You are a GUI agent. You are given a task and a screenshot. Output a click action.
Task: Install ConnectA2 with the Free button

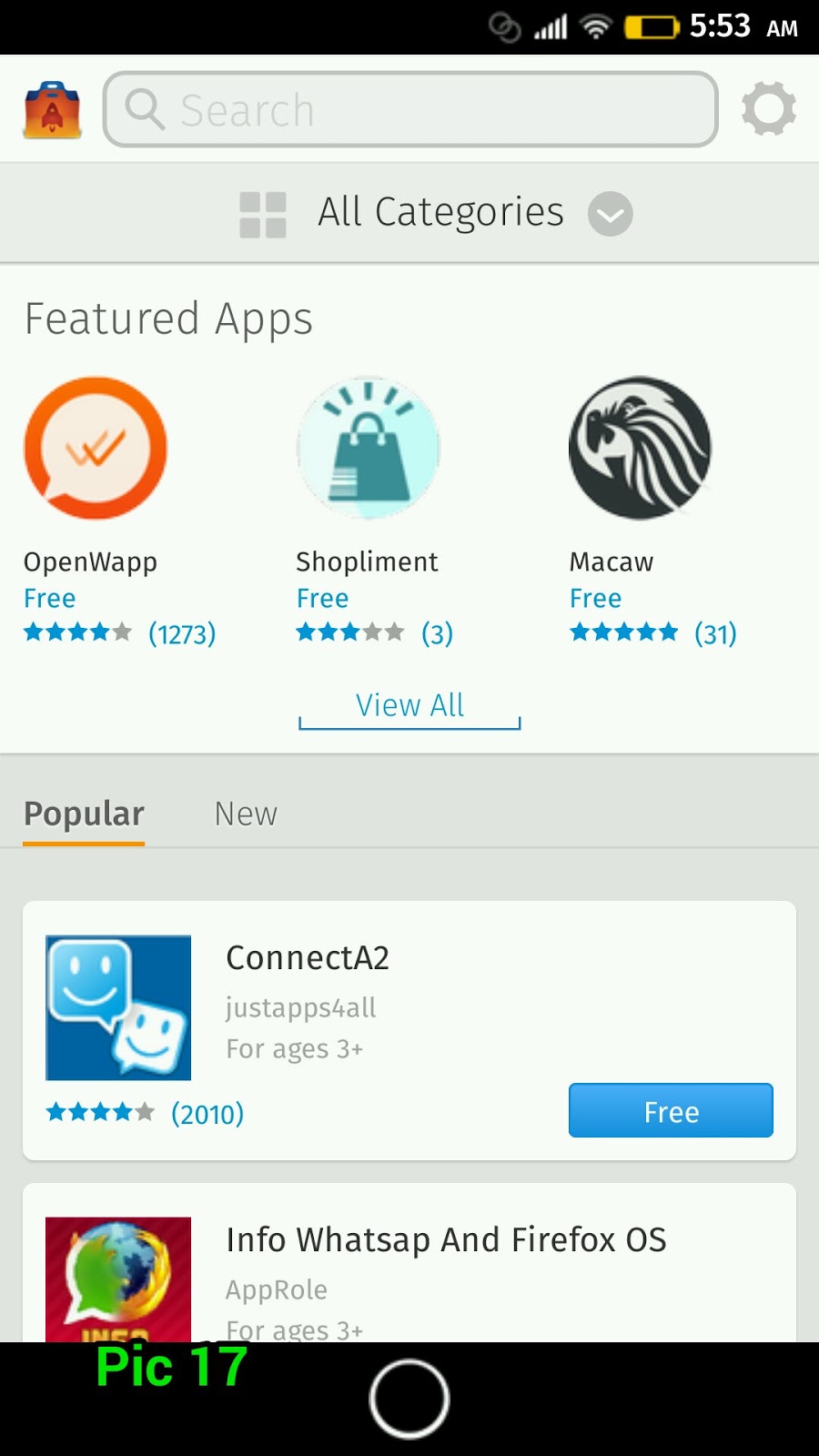(671, 1111)
